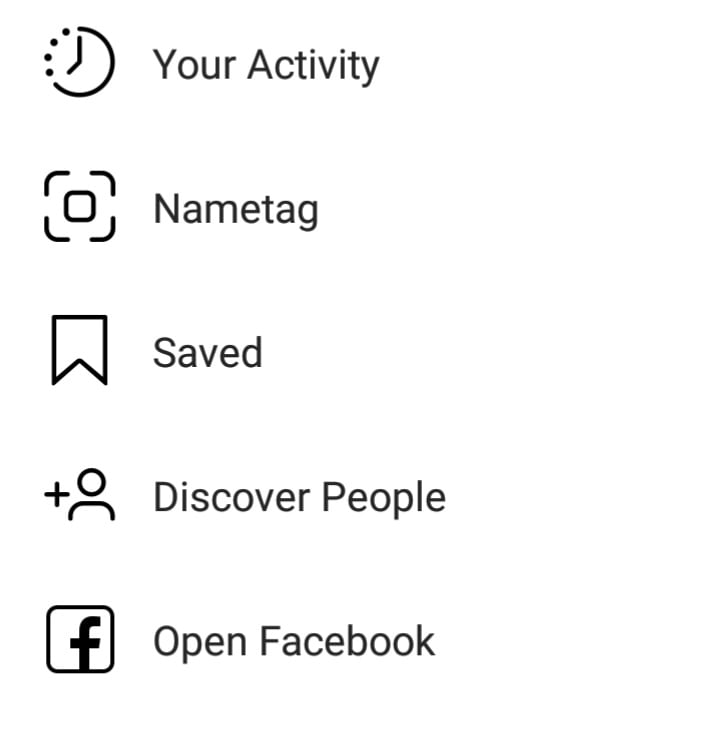Go to Discover People
This screenshot has width=722, height=754.
click(298, 497)
